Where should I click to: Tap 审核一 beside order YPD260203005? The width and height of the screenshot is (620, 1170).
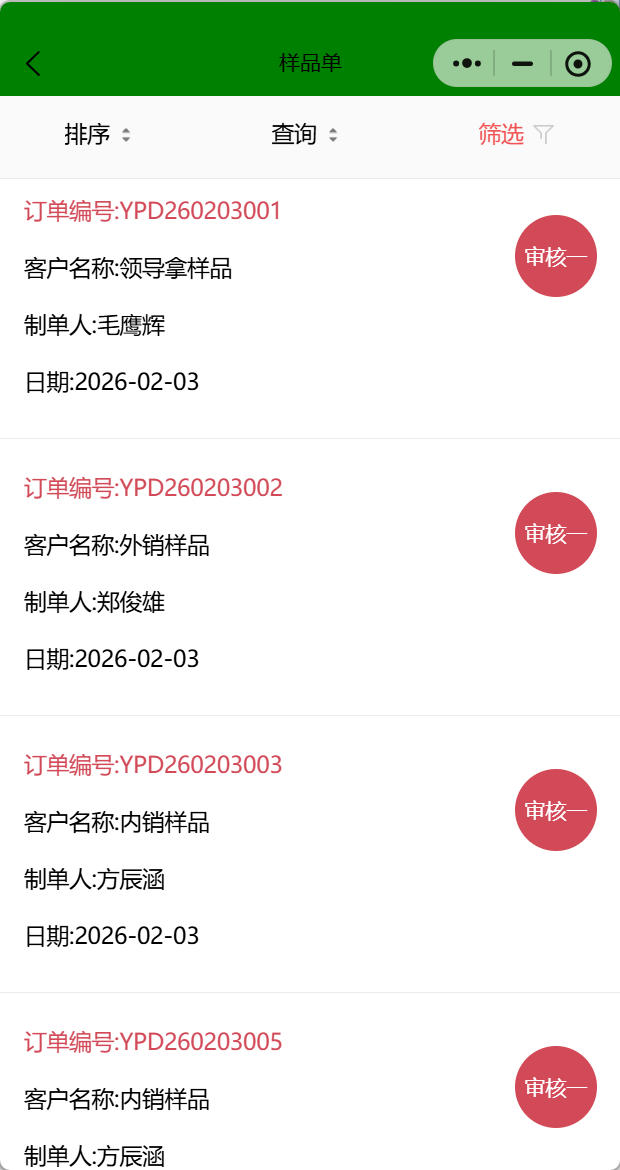(556, 1087)
